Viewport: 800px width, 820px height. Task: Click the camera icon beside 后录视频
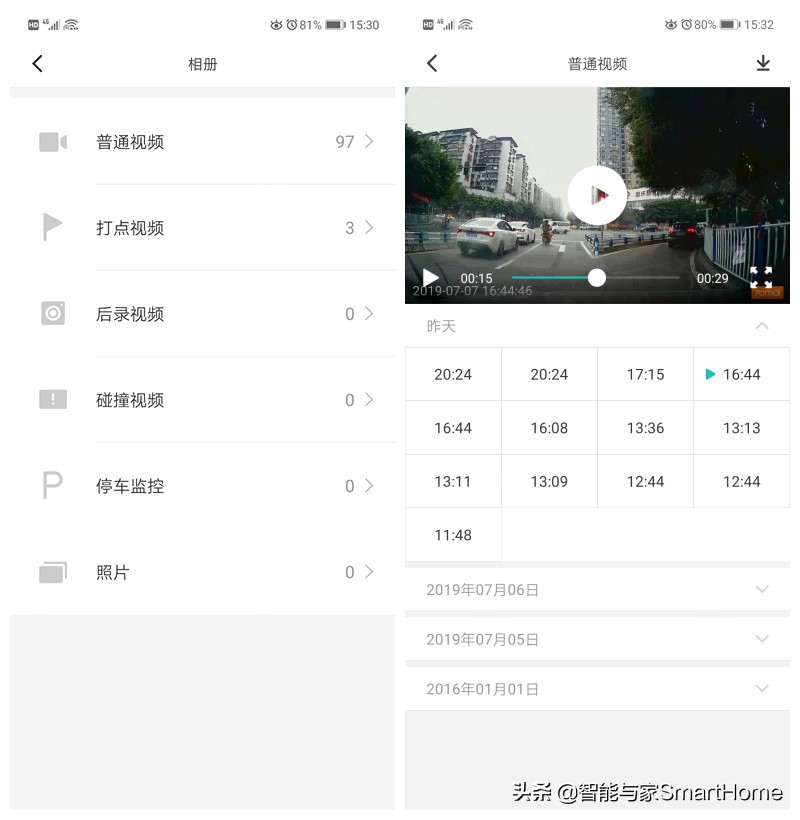click(50, 314)
